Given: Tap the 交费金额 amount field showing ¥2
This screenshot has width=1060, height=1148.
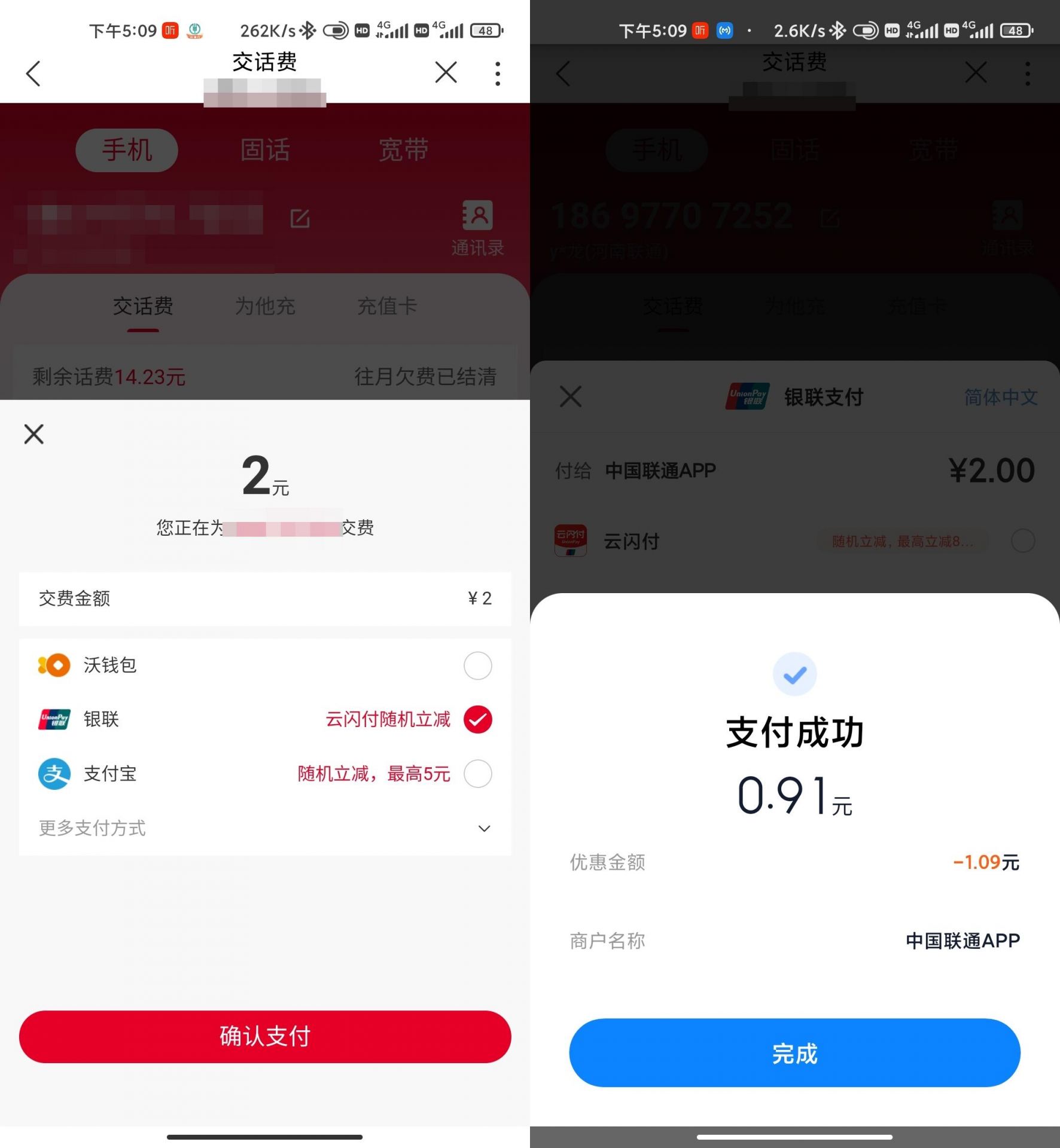Looking at the screenshot, I should tap(264, 599).
